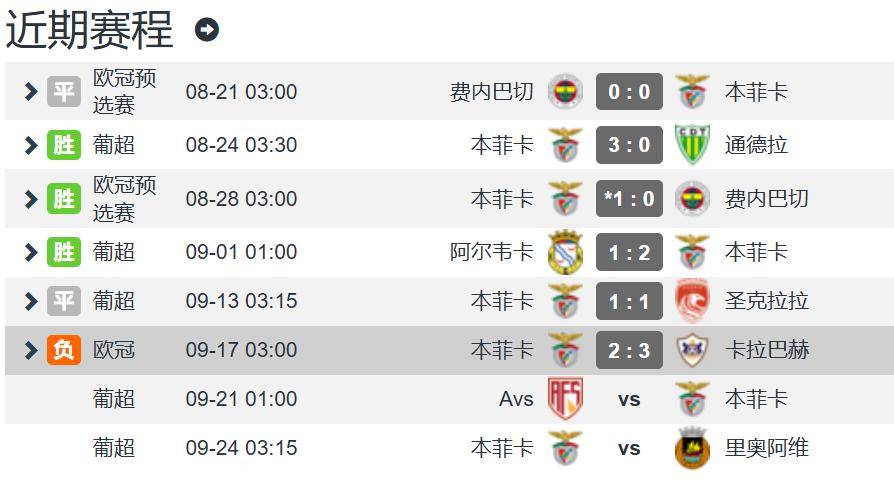Expand the 08-21 费内巴切 vs 本菲卡 row

[31, 92]
